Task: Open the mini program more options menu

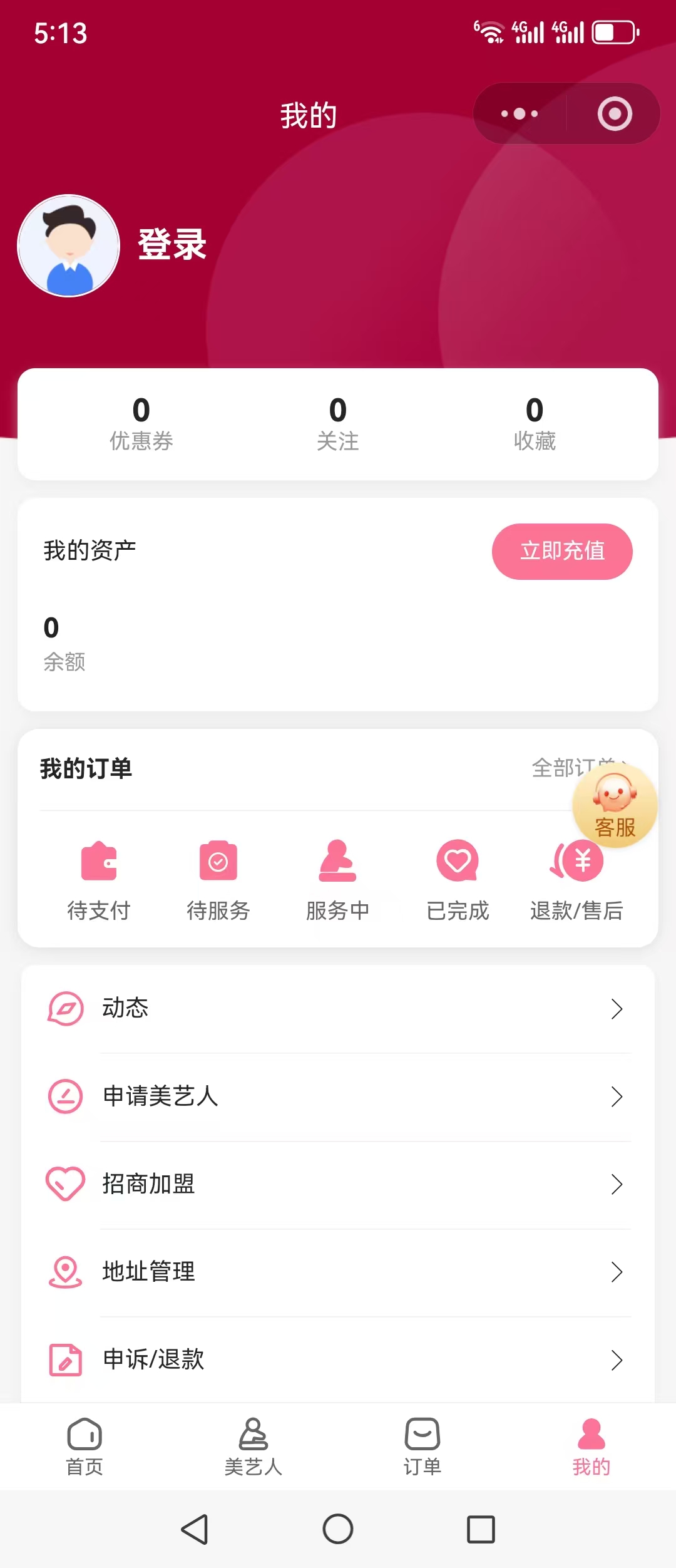Action: pyautogui.click(x=520, y=114)
